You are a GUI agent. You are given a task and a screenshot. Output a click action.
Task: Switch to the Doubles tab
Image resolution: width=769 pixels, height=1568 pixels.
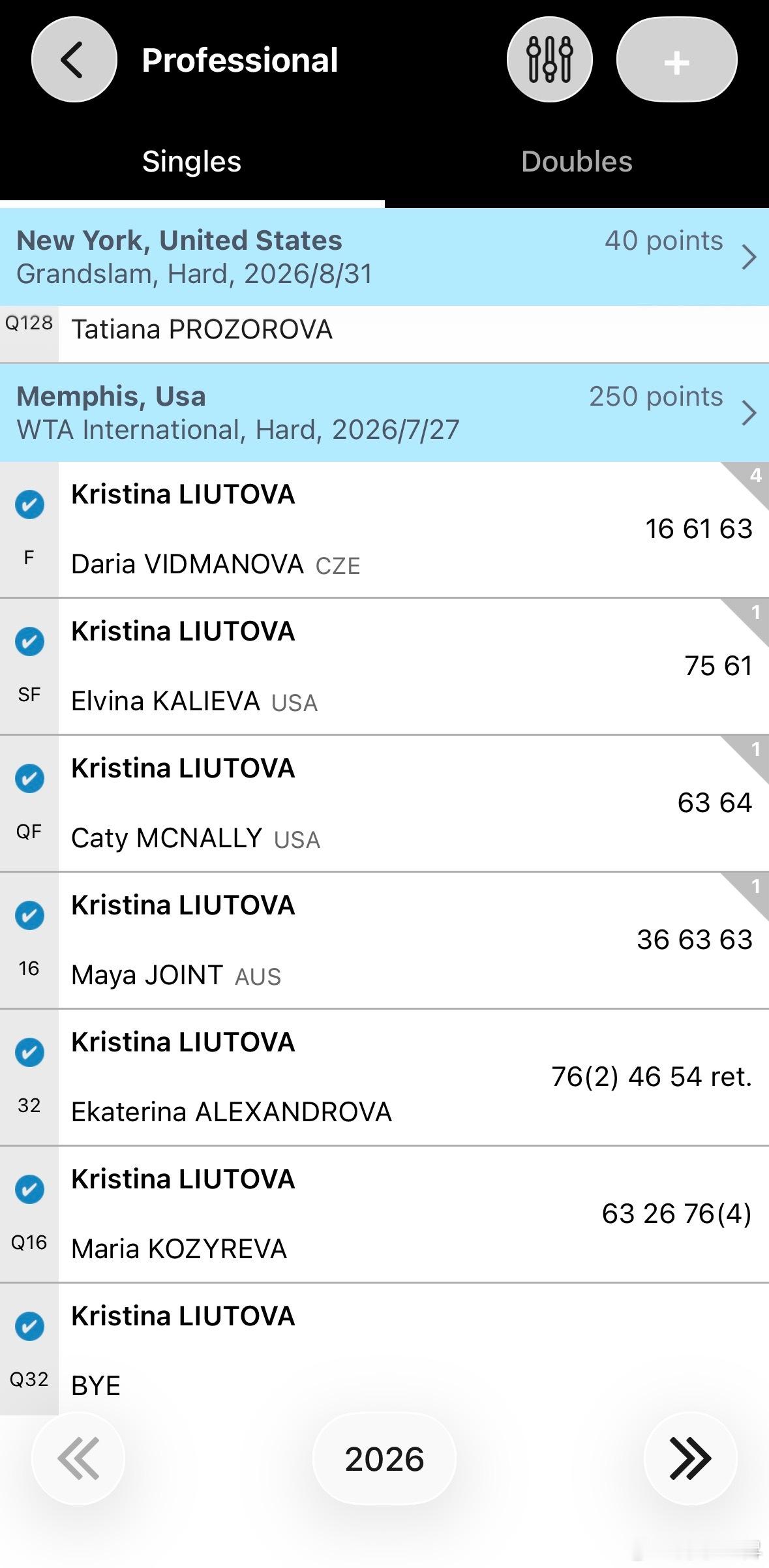point(577,162)
